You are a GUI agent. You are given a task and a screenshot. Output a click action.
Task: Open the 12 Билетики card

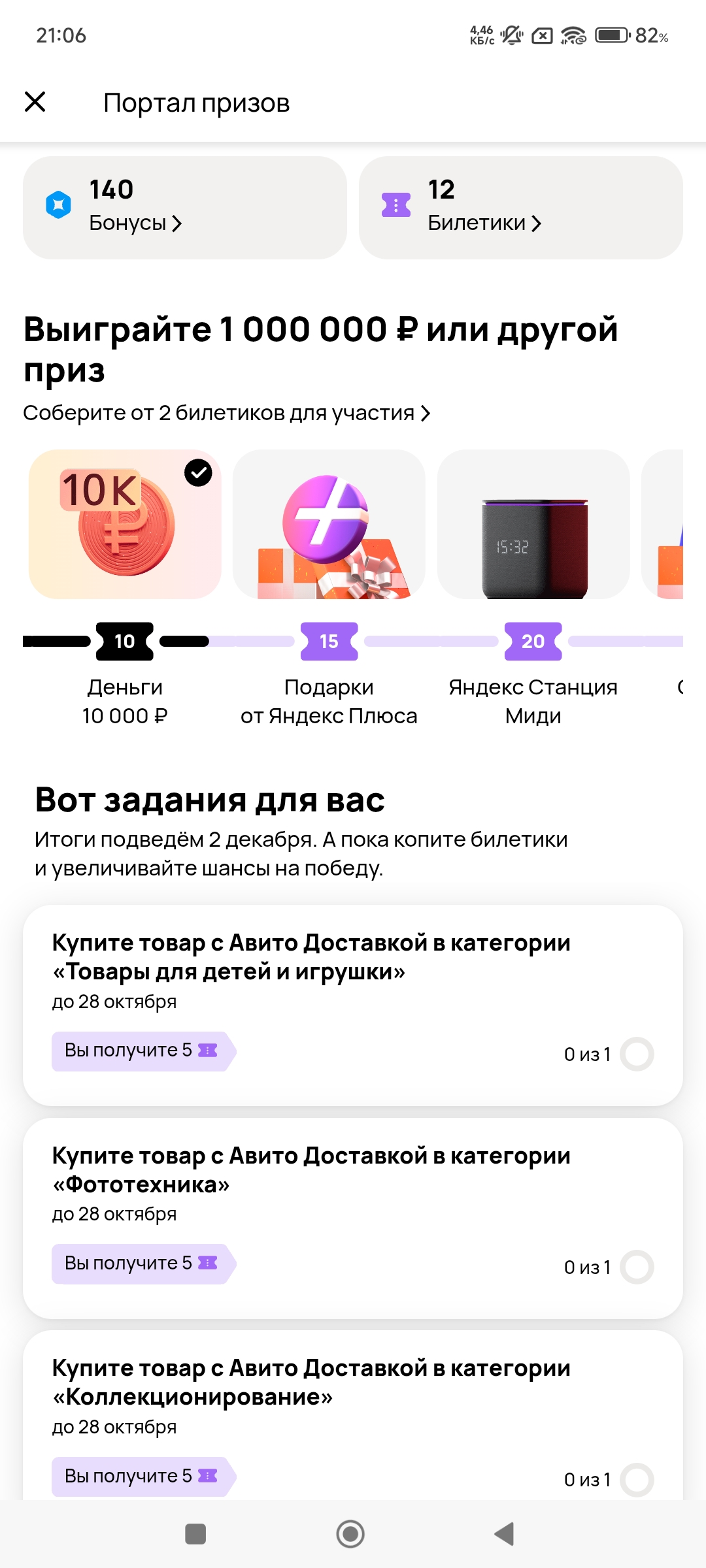[x=520, y=207]
